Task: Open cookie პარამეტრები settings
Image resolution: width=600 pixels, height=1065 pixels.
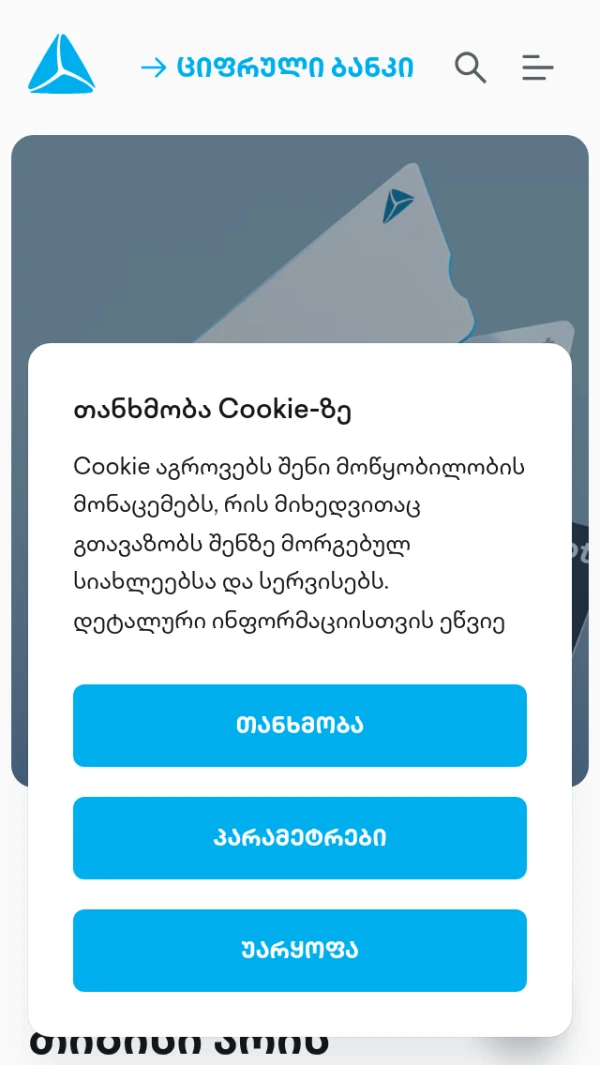Action: coord(299,838)
